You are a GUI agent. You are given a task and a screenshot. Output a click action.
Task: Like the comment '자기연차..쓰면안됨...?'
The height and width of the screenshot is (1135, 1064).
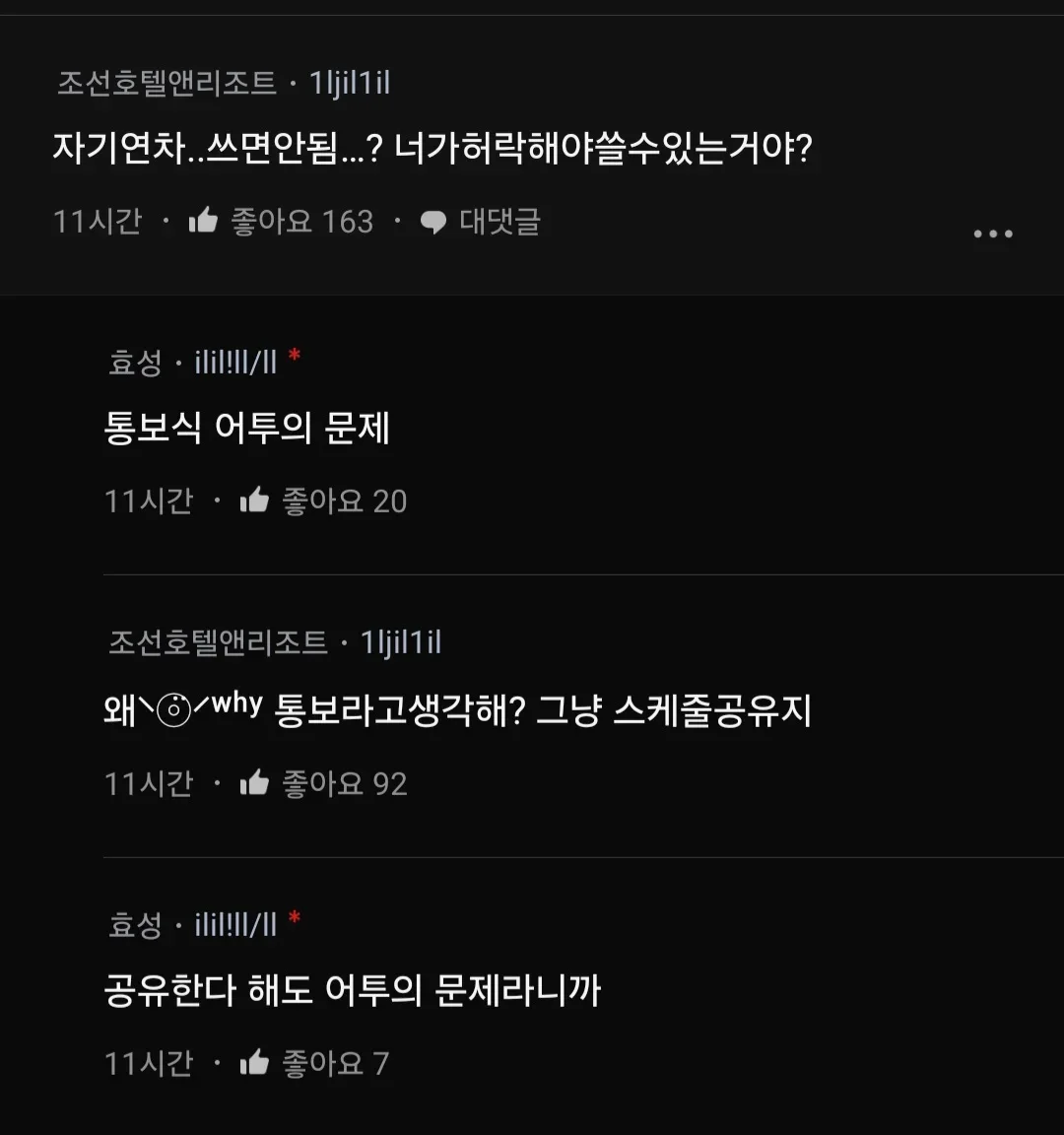click(204, 221)
